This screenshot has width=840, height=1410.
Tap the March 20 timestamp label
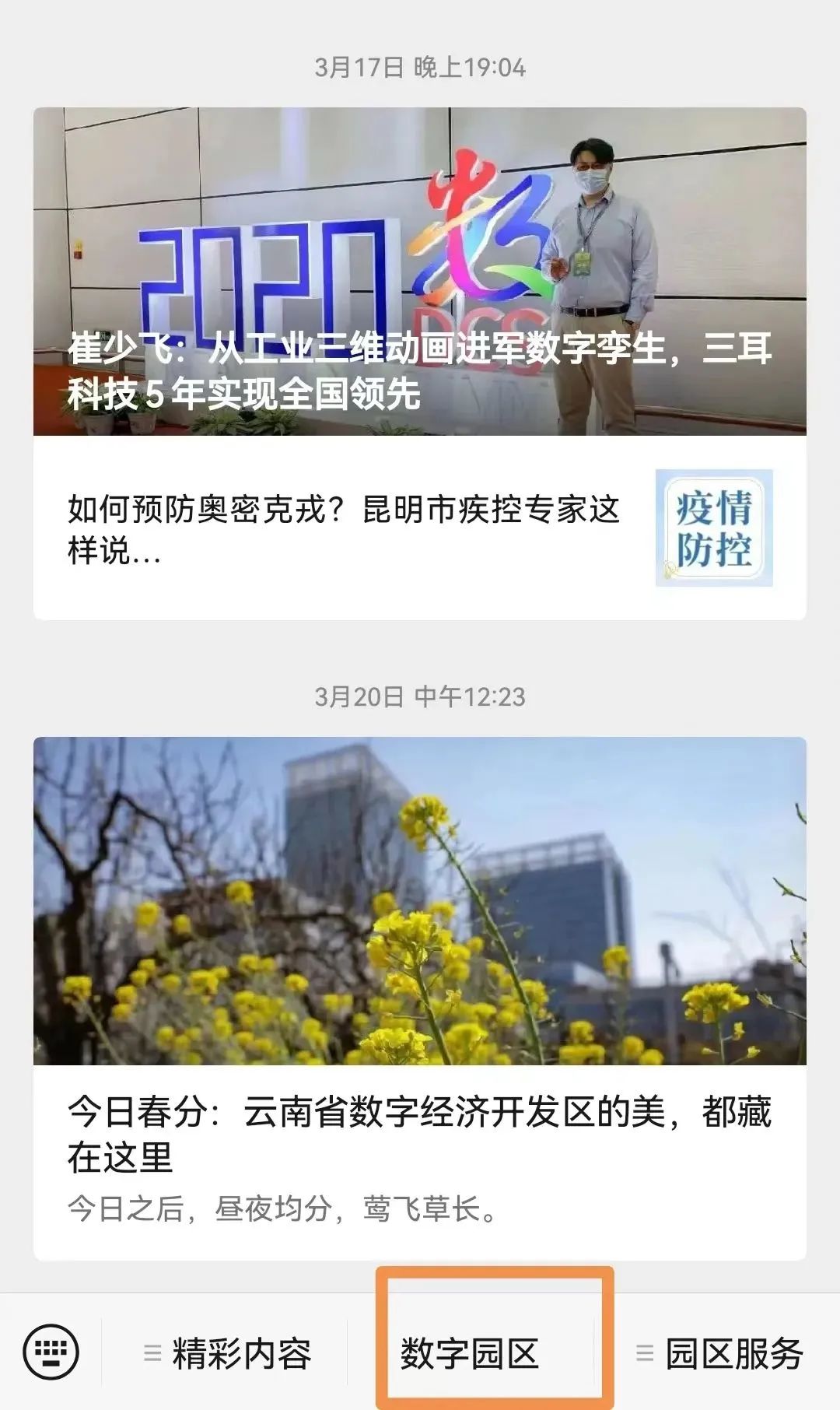[x=420, y=695]
